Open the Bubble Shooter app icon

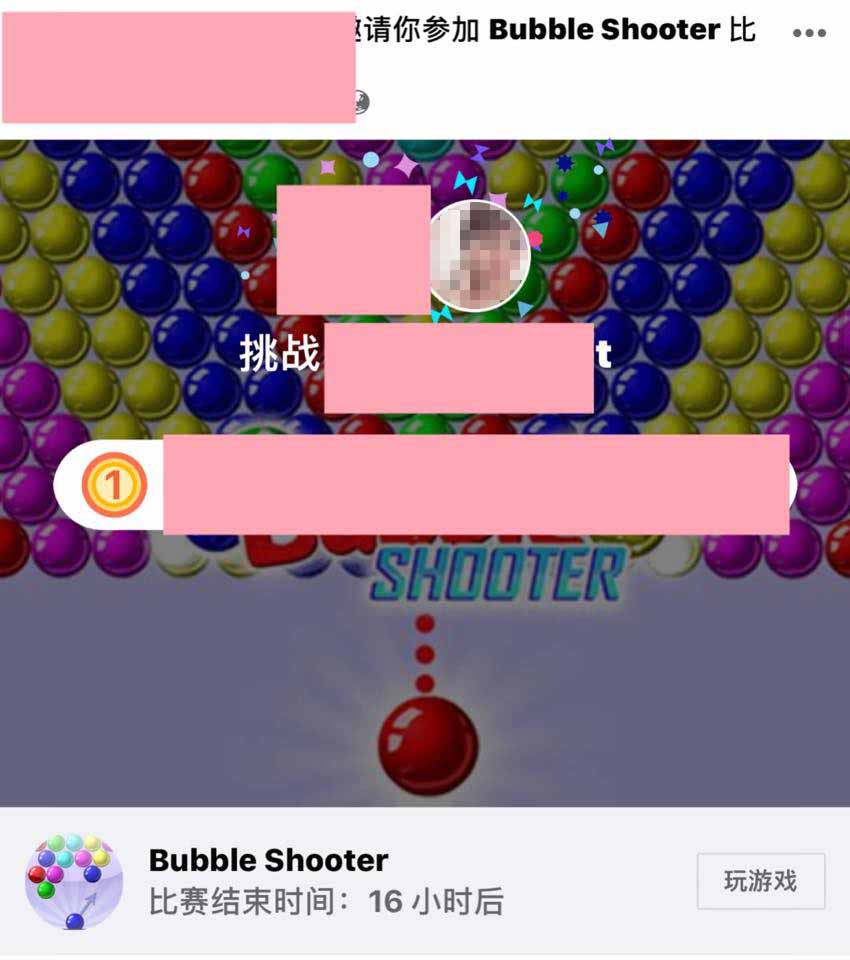click(x=74, y=881)
